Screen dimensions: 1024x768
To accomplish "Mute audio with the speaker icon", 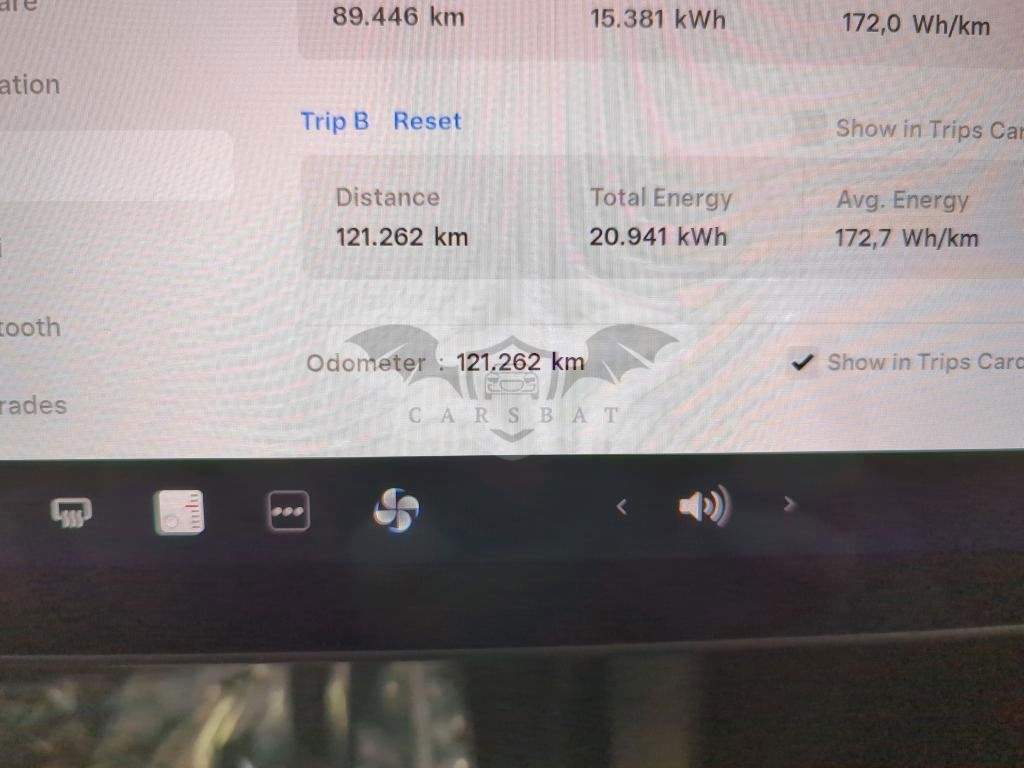I will click(704, 507).
